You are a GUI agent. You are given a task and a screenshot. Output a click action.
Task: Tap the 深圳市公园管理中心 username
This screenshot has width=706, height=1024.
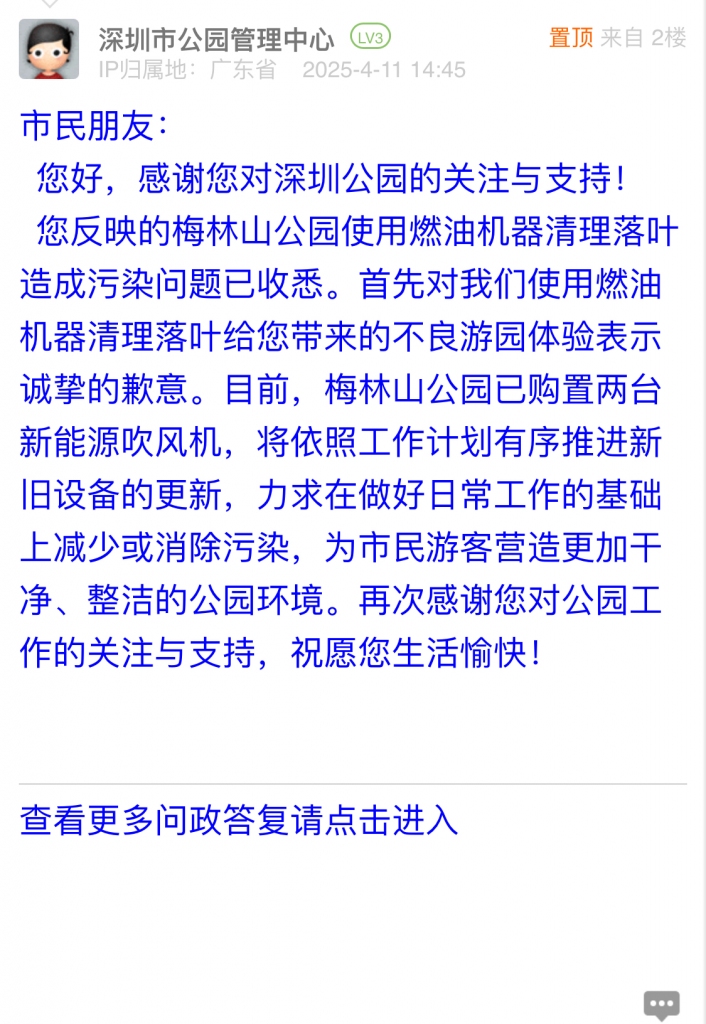216,39
